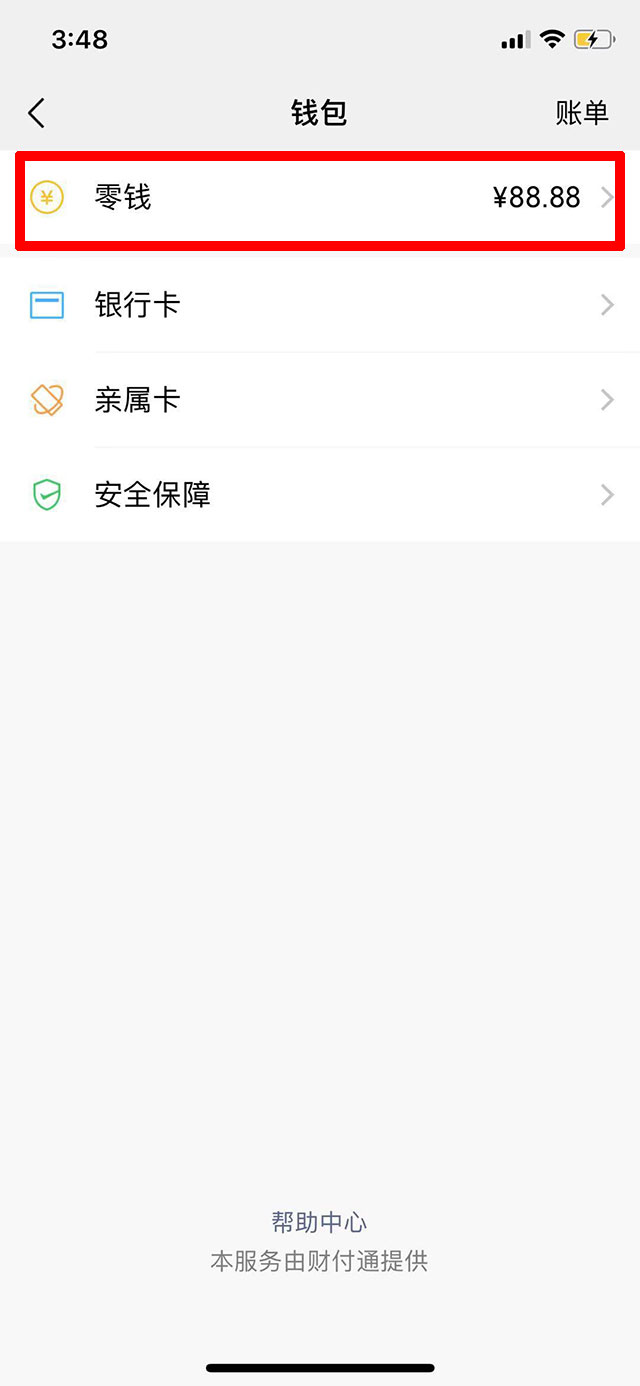View 安全保障 security protection

(320, 495)
